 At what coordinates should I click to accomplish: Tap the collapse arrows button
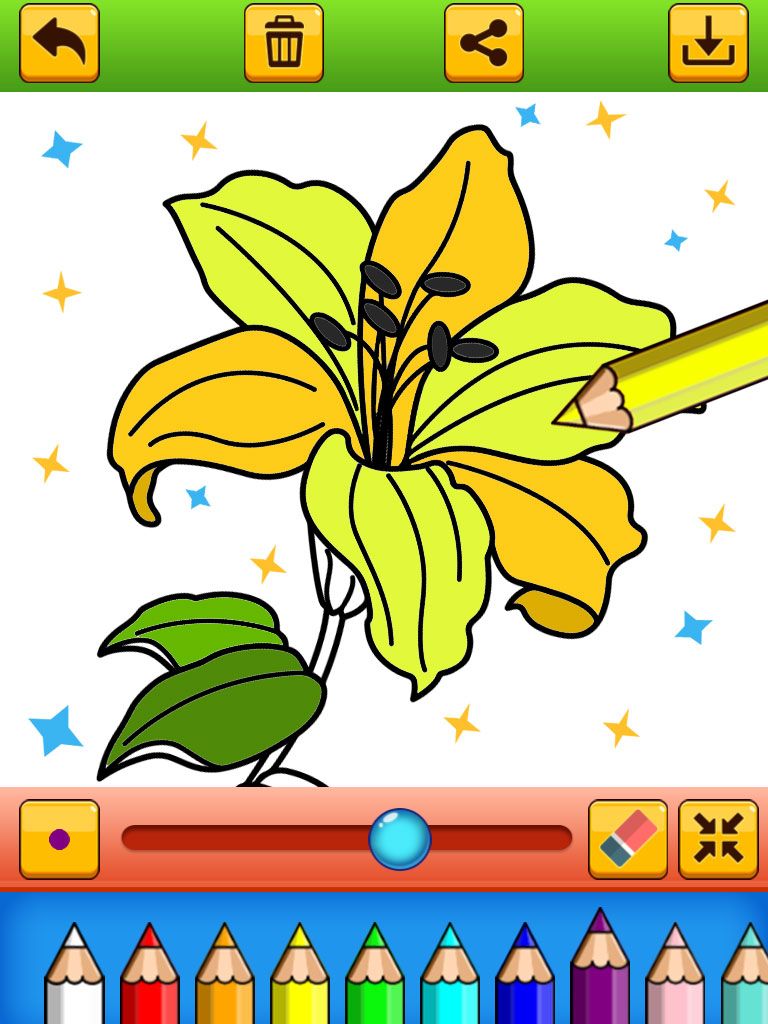pos(718,839)
